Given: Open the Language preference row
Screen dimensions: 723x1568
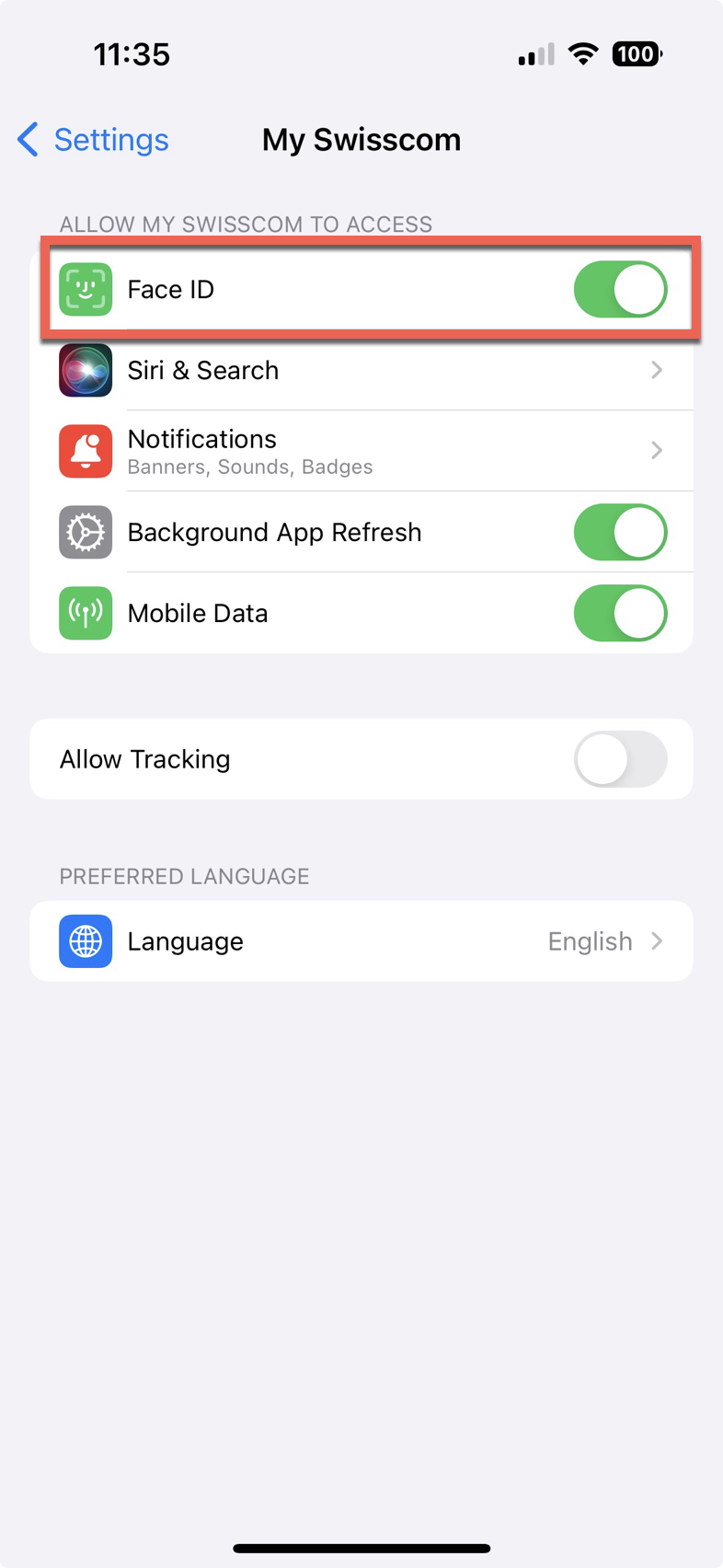Looking at the screenshot, I should pos(361,941).
